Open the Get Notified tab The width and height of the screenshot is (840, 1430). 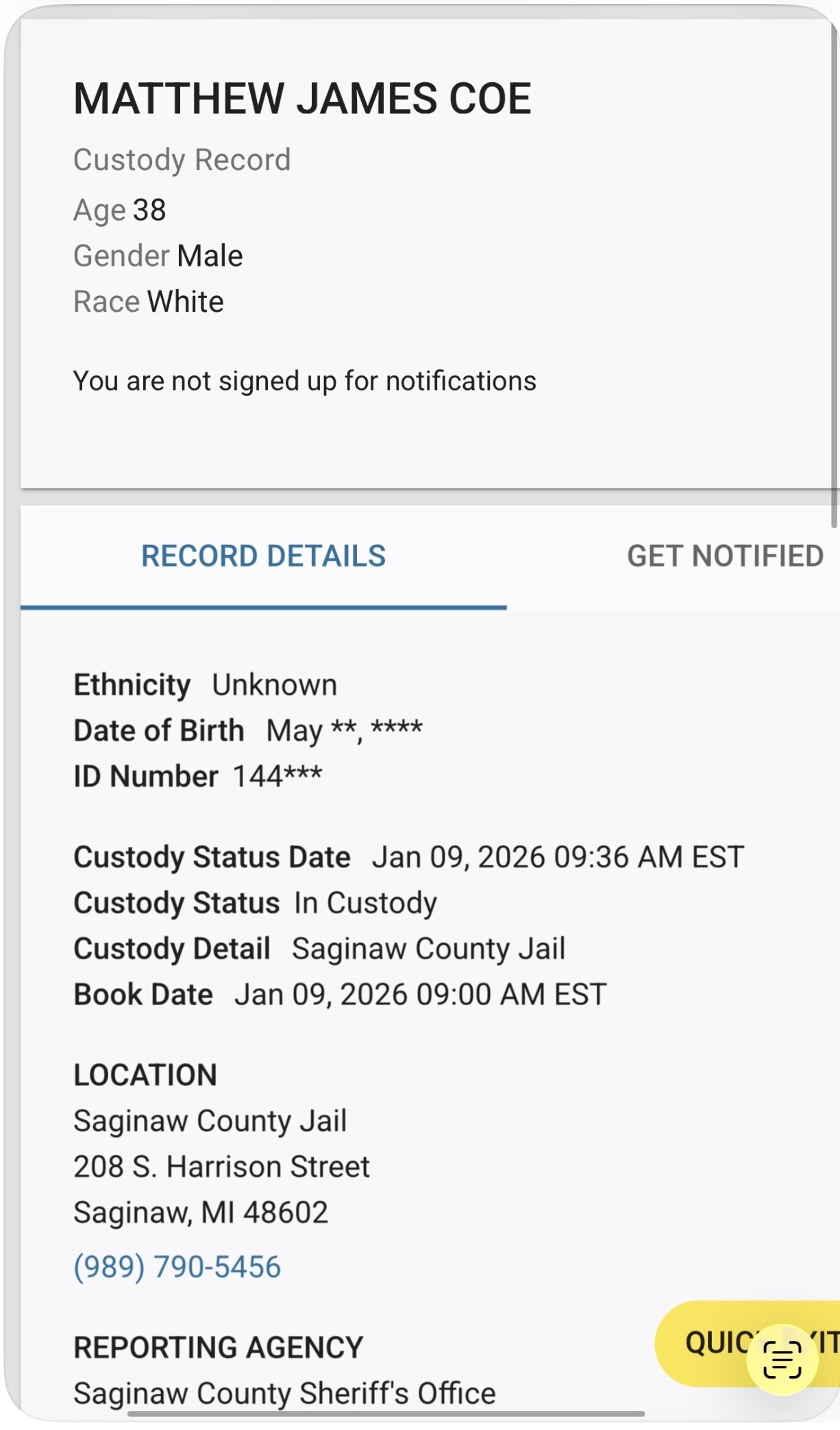pyautogui.click(x=724, y=556)
